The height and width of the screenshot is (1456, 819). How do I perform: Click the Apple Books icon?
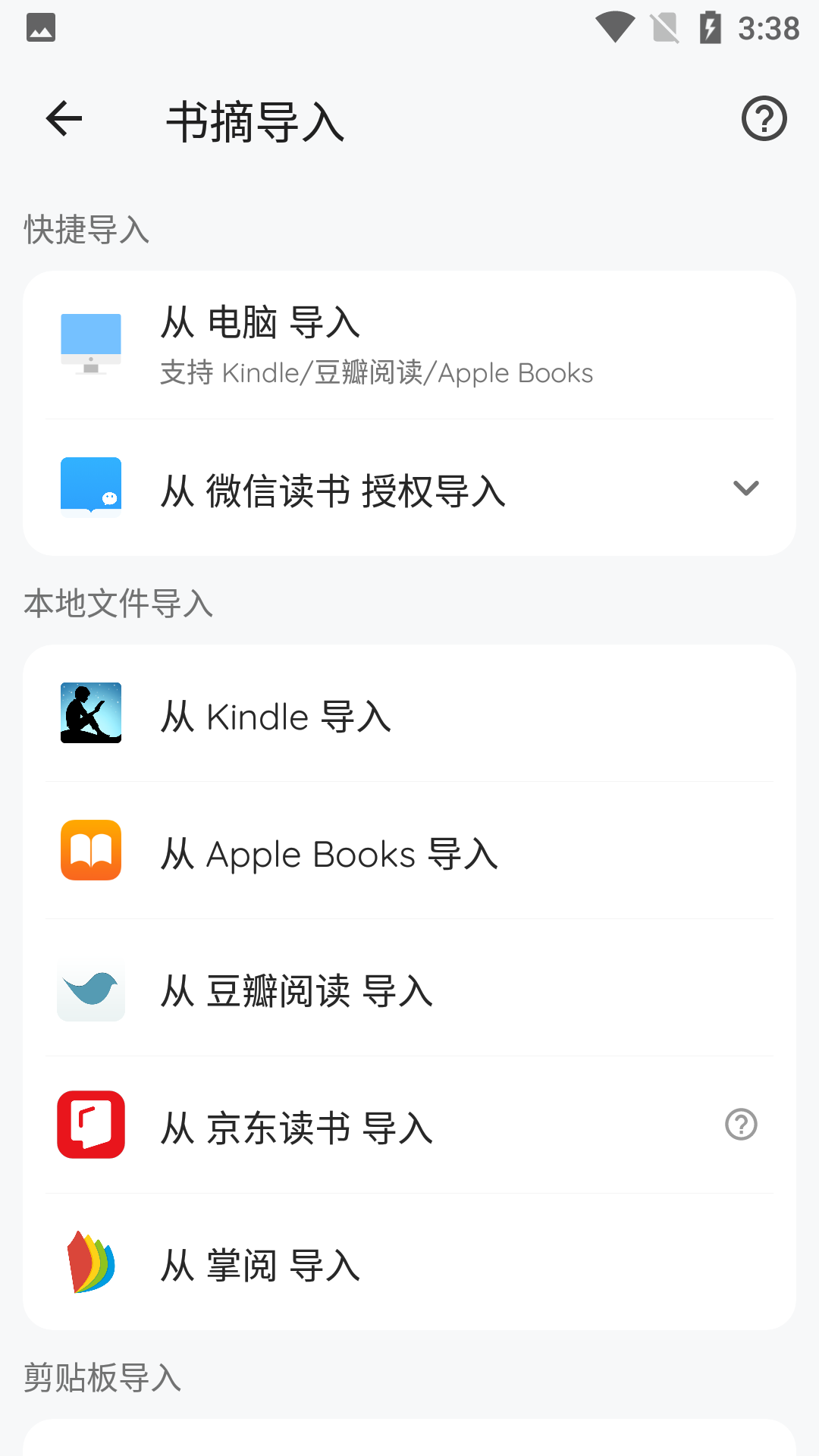pos(90,850)
